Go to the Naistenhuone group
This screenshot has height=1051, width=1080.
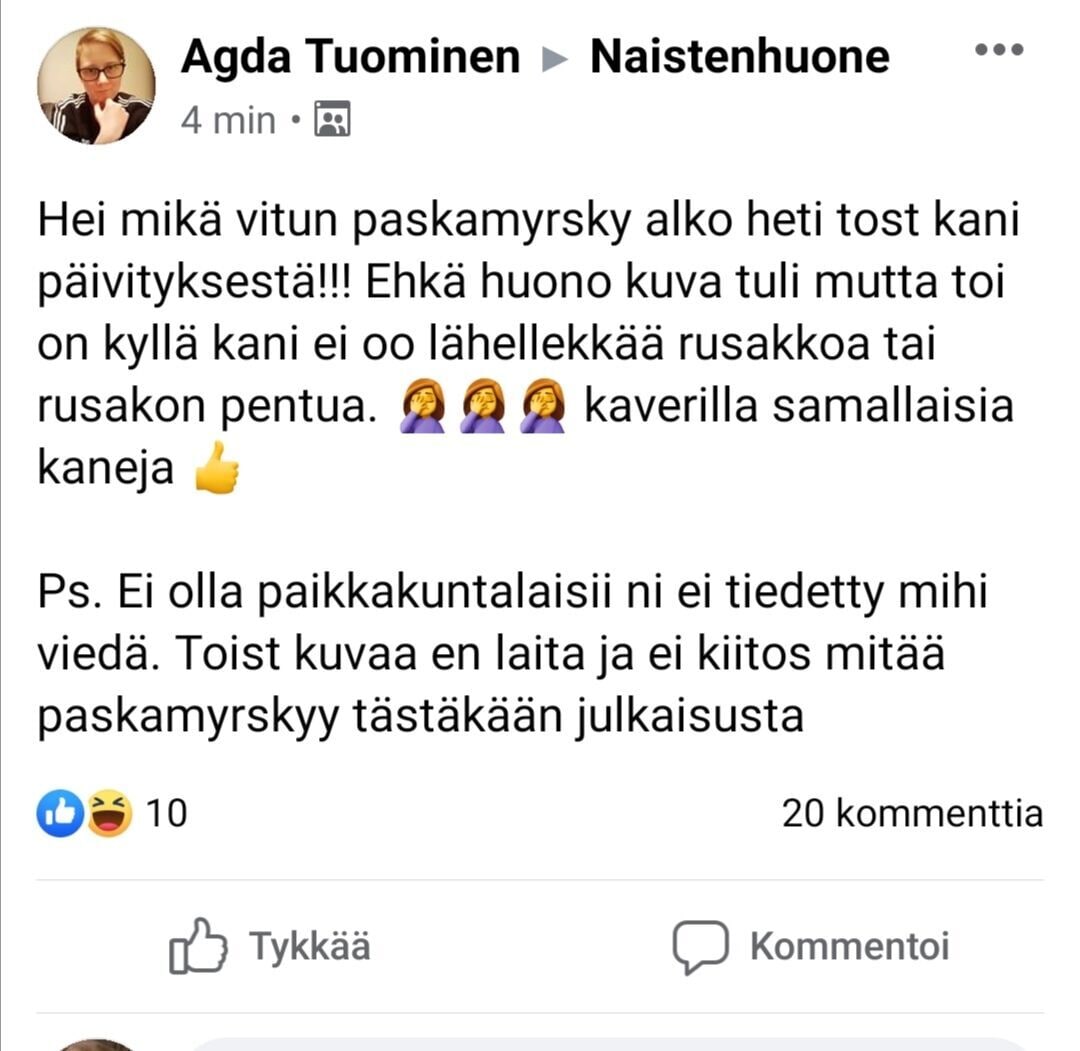point(739,56)
